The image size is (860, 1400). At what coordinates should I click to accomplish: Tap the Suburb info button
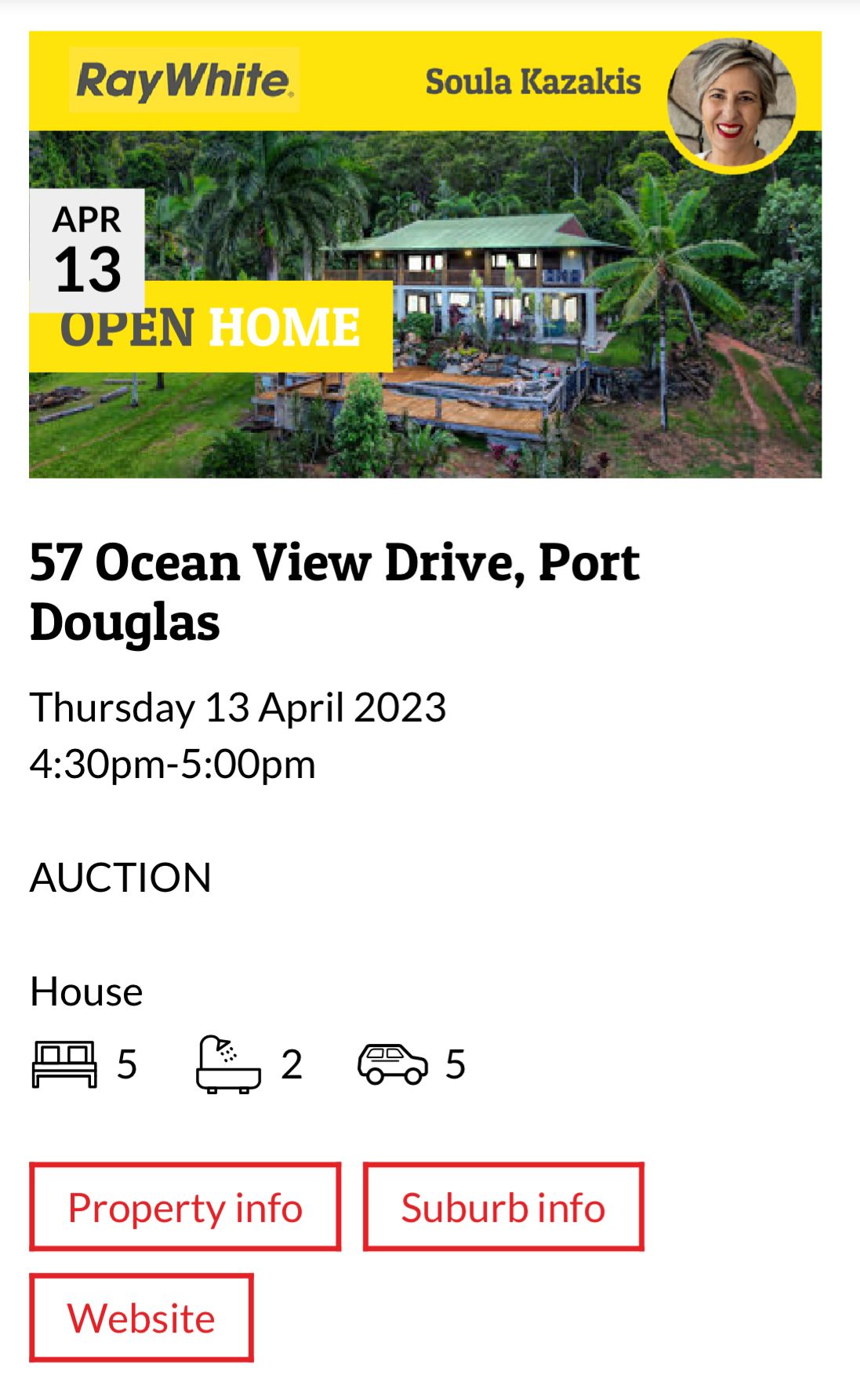pyautogui.click(x=503, y=1206)
